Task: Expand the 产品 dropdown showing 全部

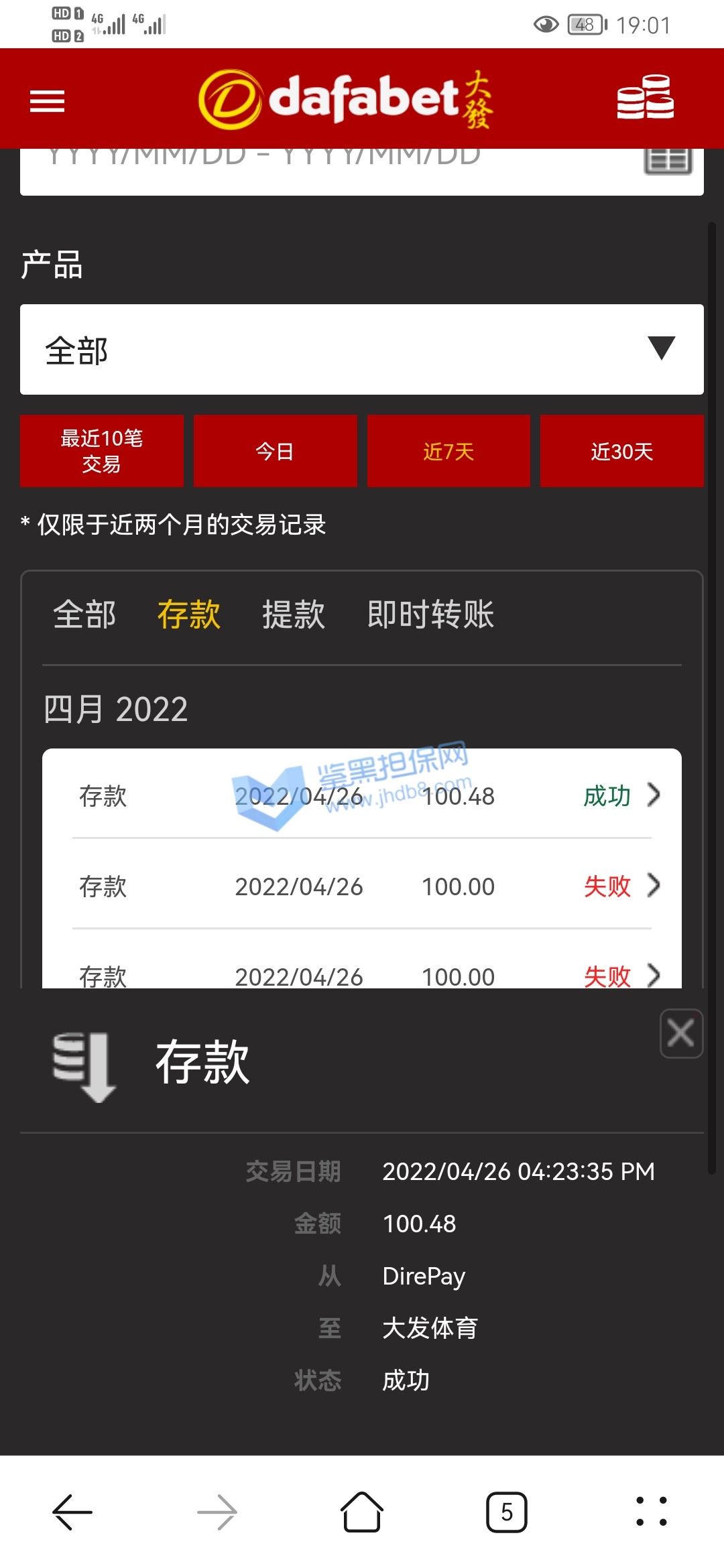Action: (x=362, y=350)
